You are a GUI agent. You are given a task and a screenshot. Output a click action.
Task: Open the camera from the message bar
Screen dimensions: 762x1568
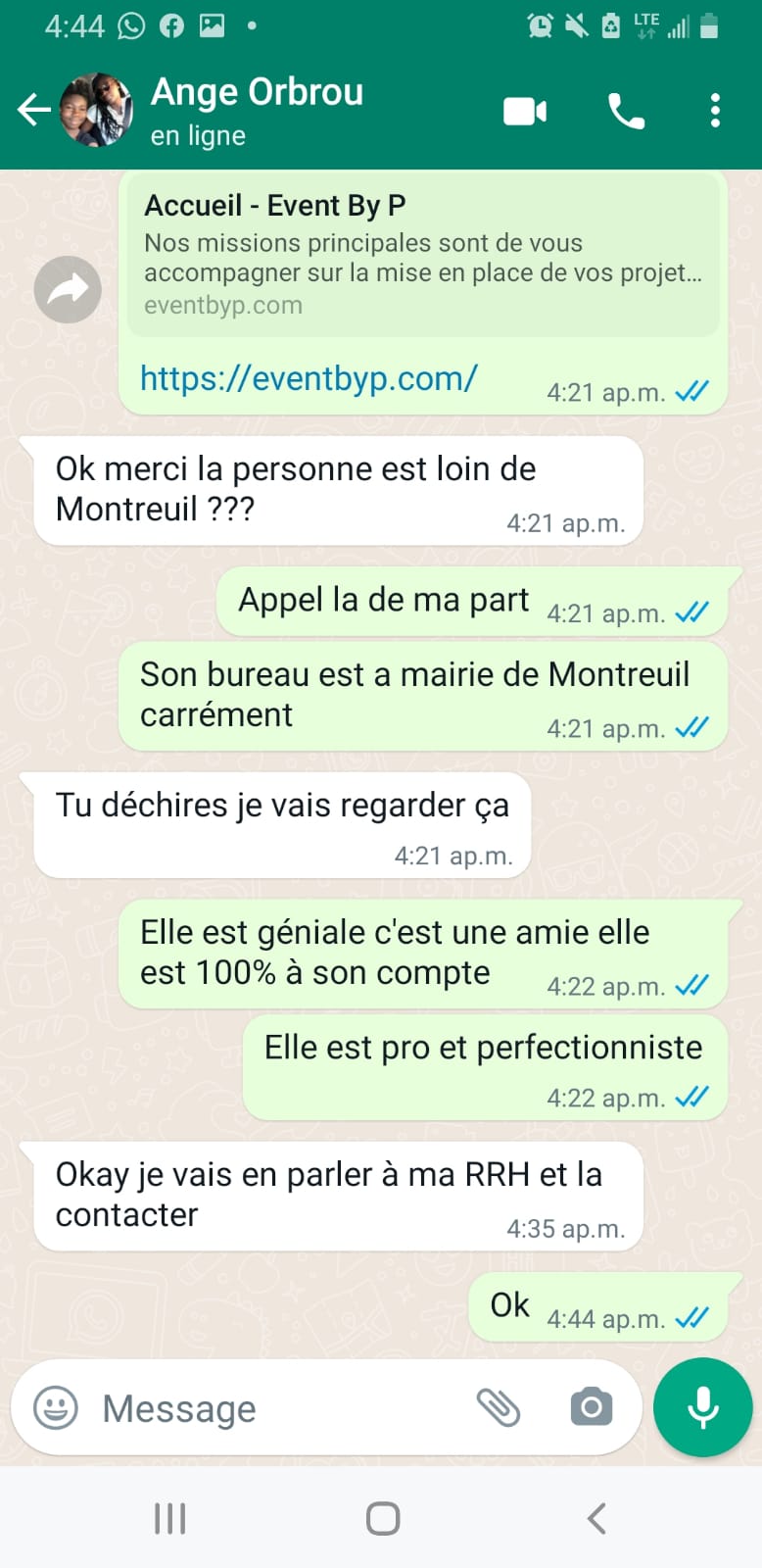(591, 1408)
